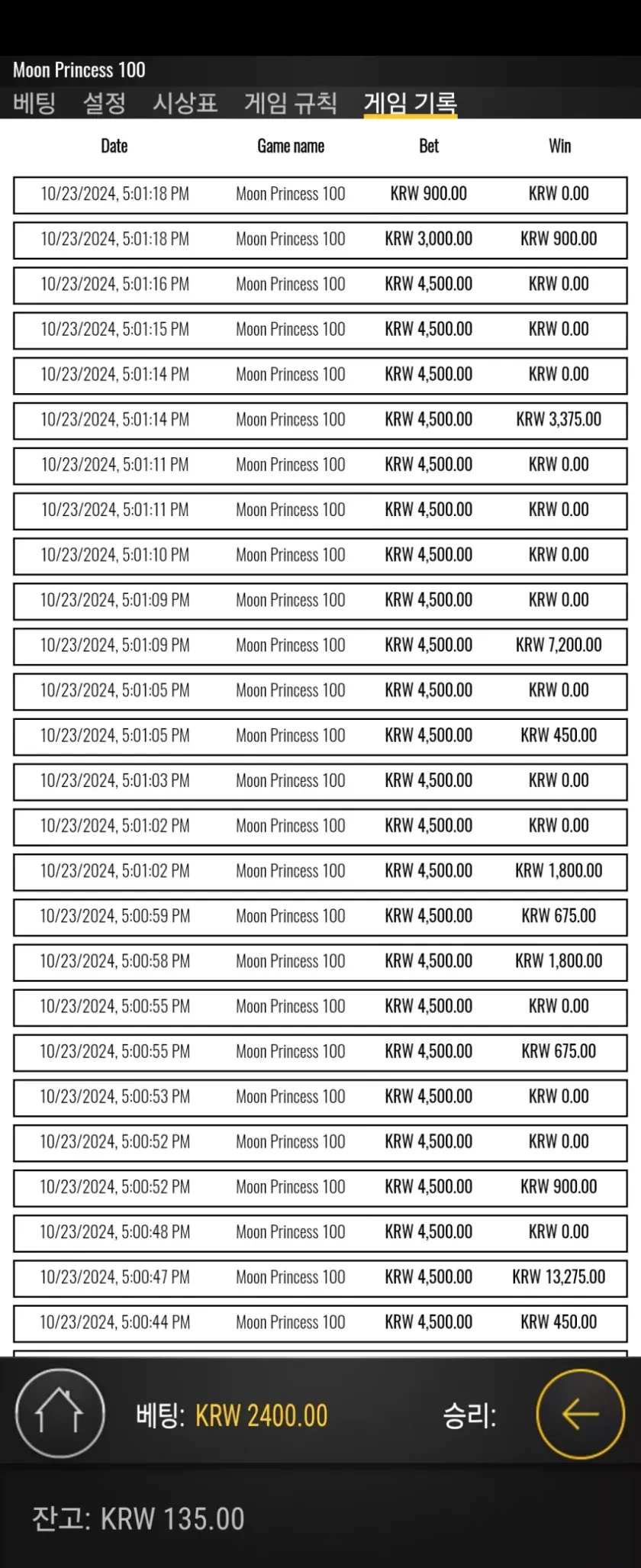
Task: Go to the home icon button
Action: pos(60,1414)
